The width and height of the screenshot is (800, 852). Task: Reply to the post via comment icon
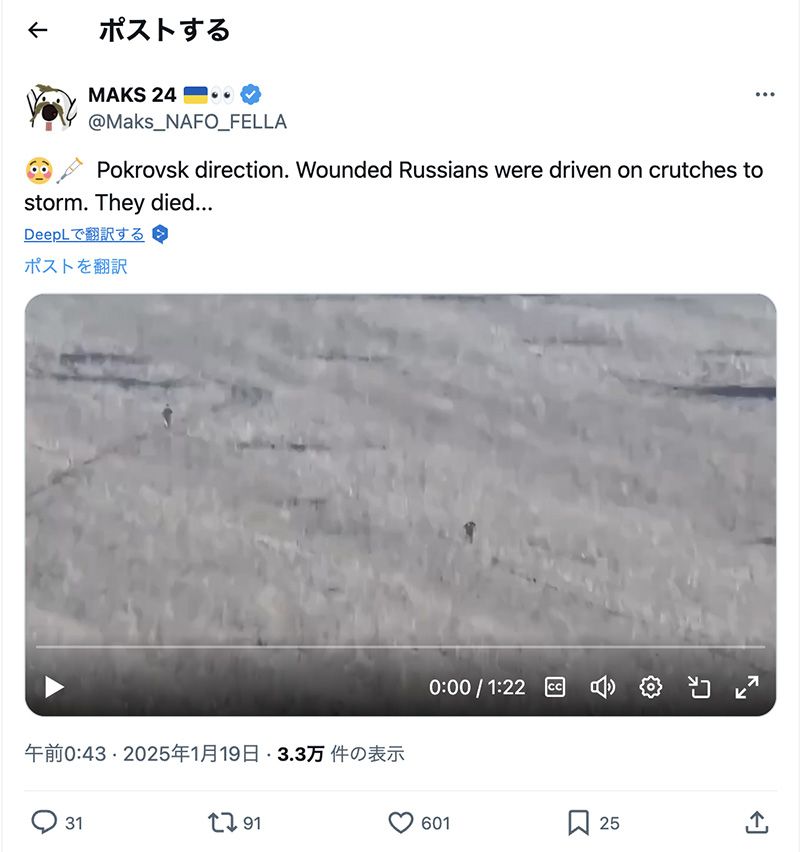point(44,822)
